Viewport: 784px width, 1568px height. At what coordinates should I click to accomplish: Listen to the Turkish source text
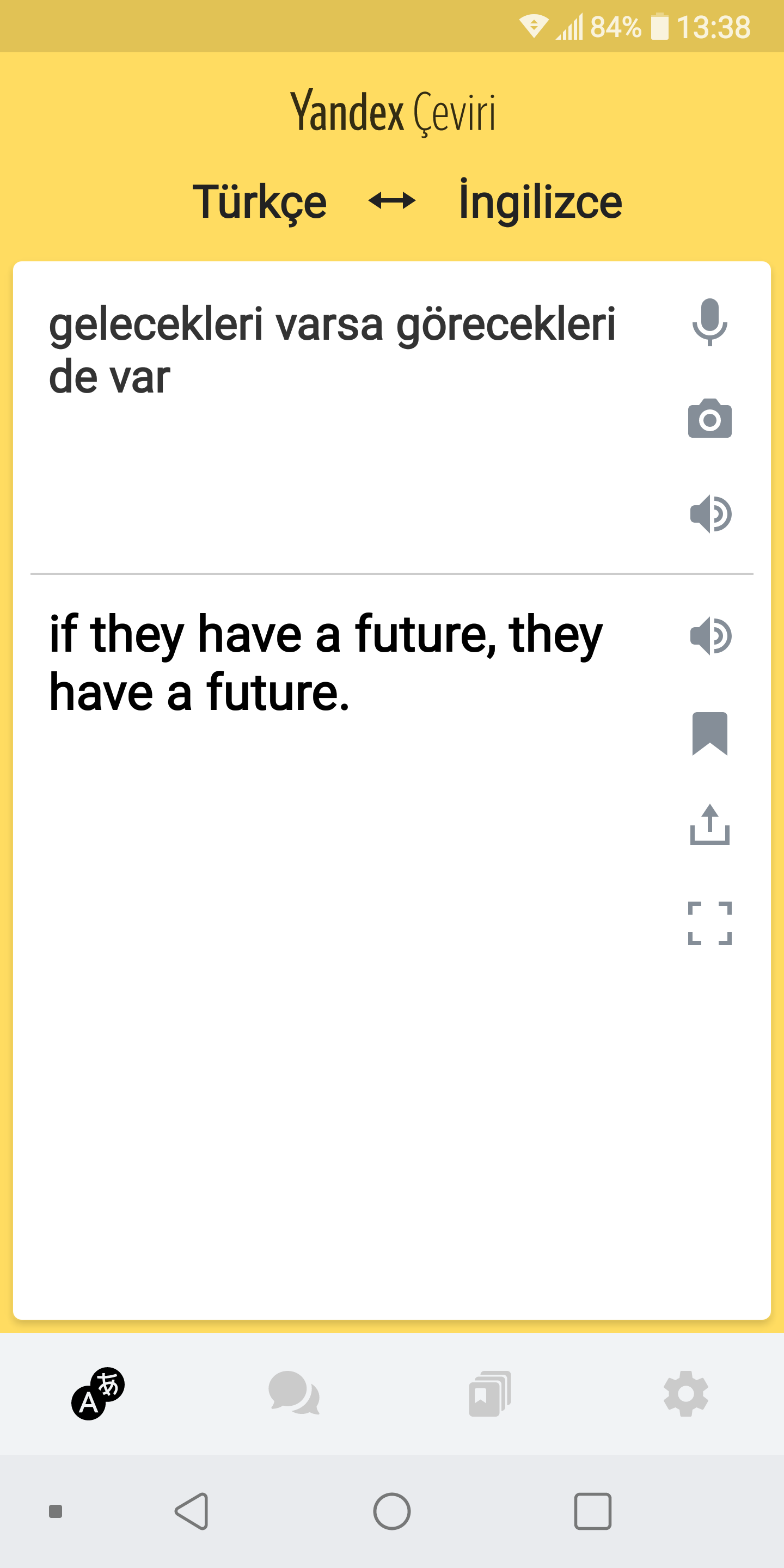(x=710, y=514)
